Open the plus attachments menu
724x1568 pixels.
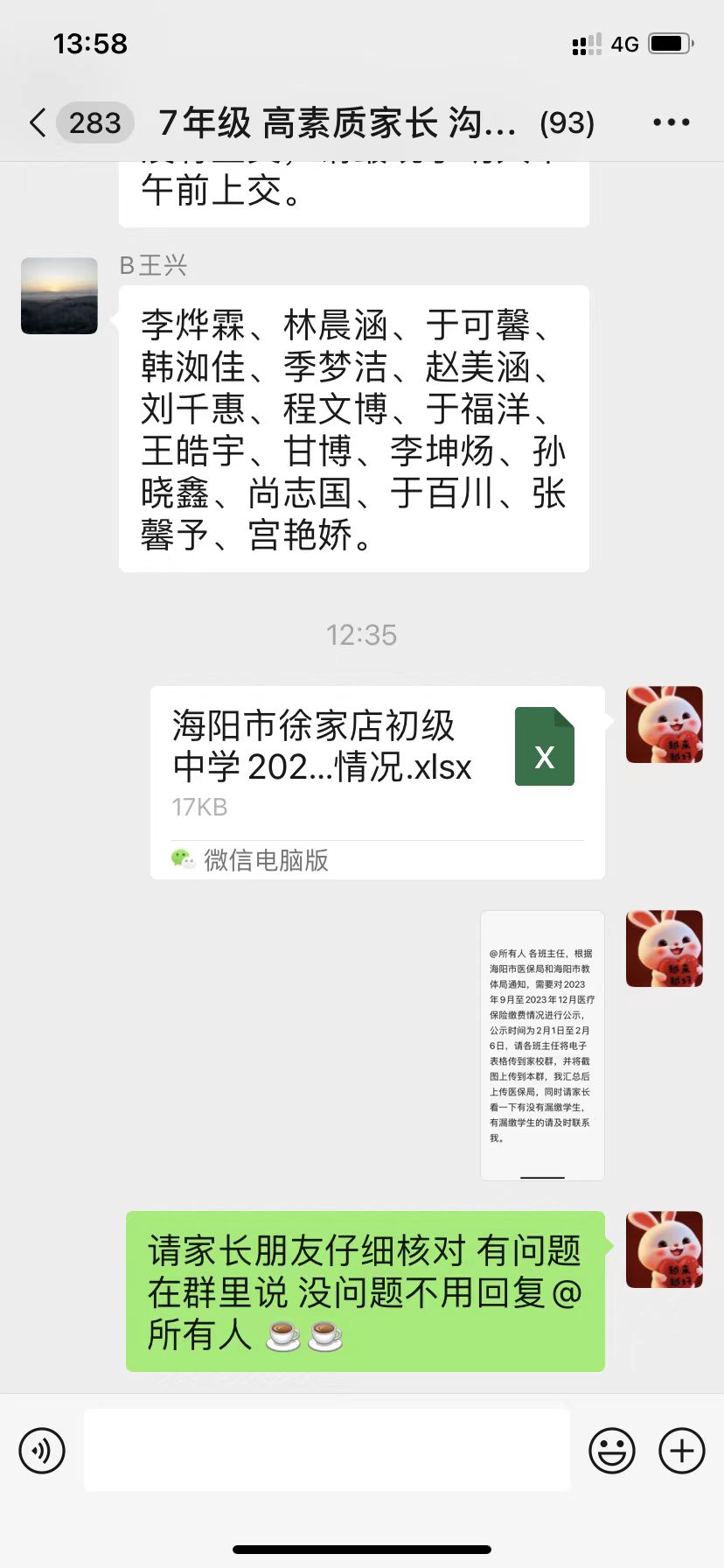pos(682,1450)
